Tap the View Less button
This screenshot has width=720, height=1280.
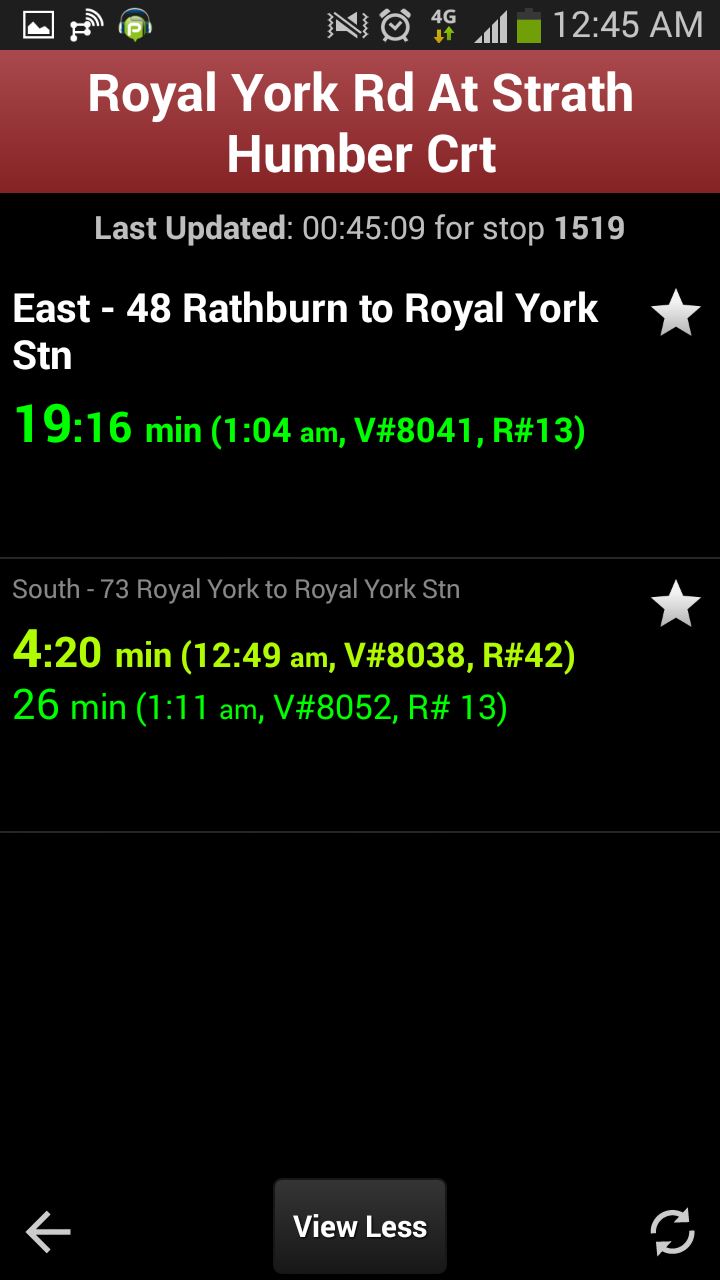360,1226
